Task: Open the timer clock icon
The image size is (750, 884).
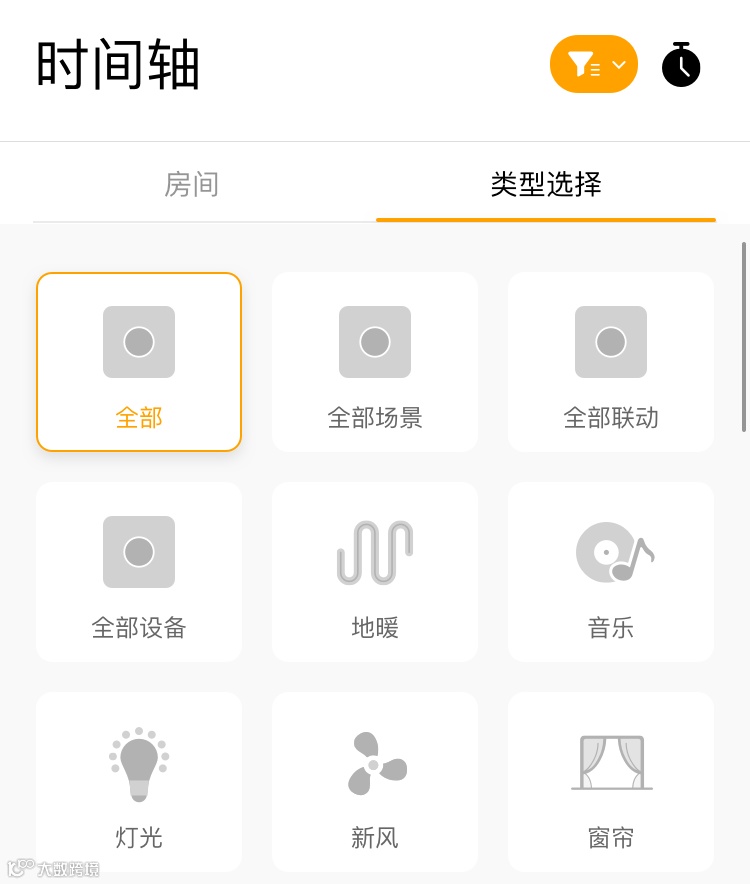Action: (x=681, y=65)
